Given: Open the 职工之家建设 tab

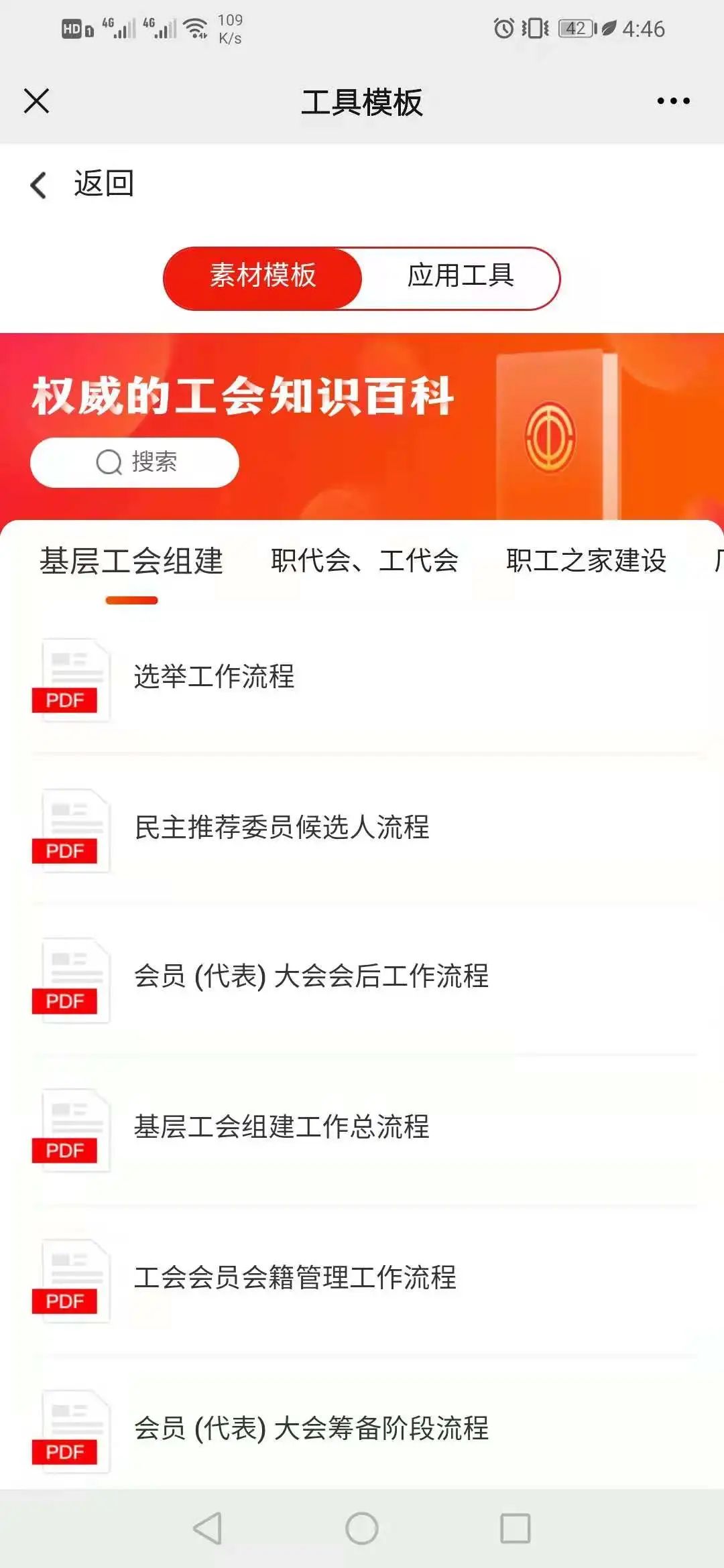Looking at the screenshot, I should tap(586, 562).
